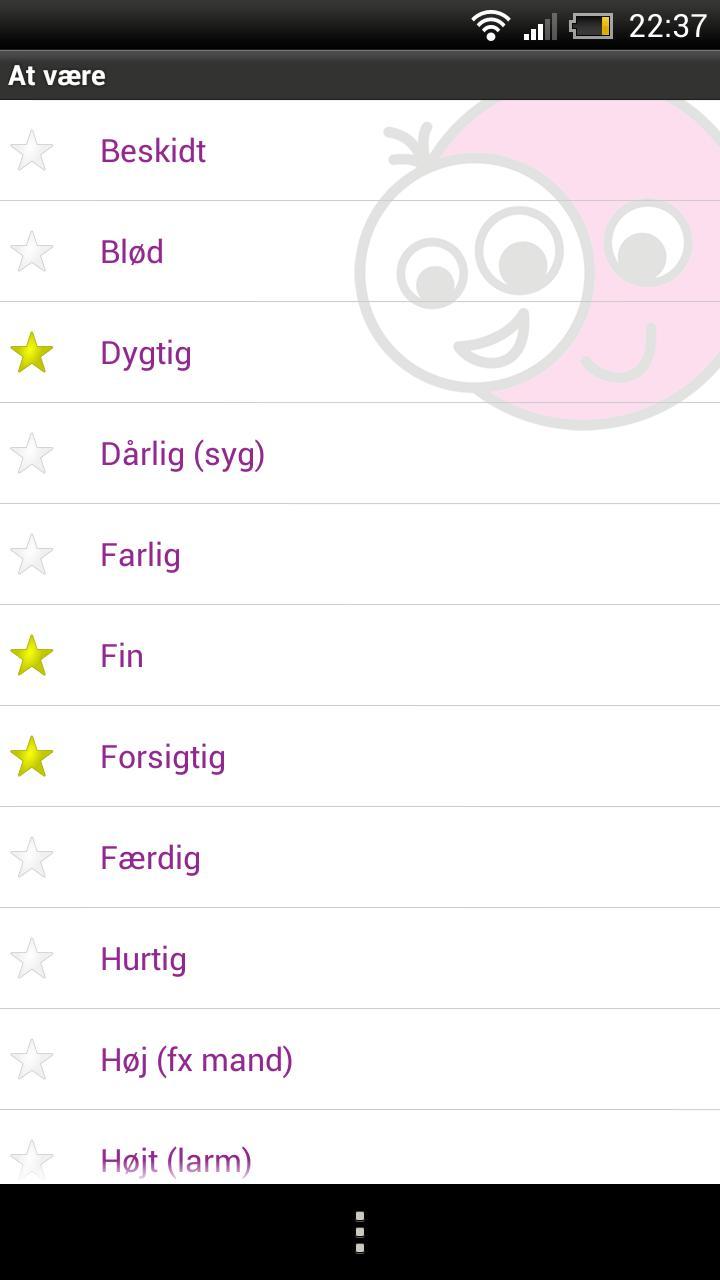Image resolution: width=720 pixels, height=1280 pixels.
Task: Favorite the word Farlig
Action: coord(31,555)
